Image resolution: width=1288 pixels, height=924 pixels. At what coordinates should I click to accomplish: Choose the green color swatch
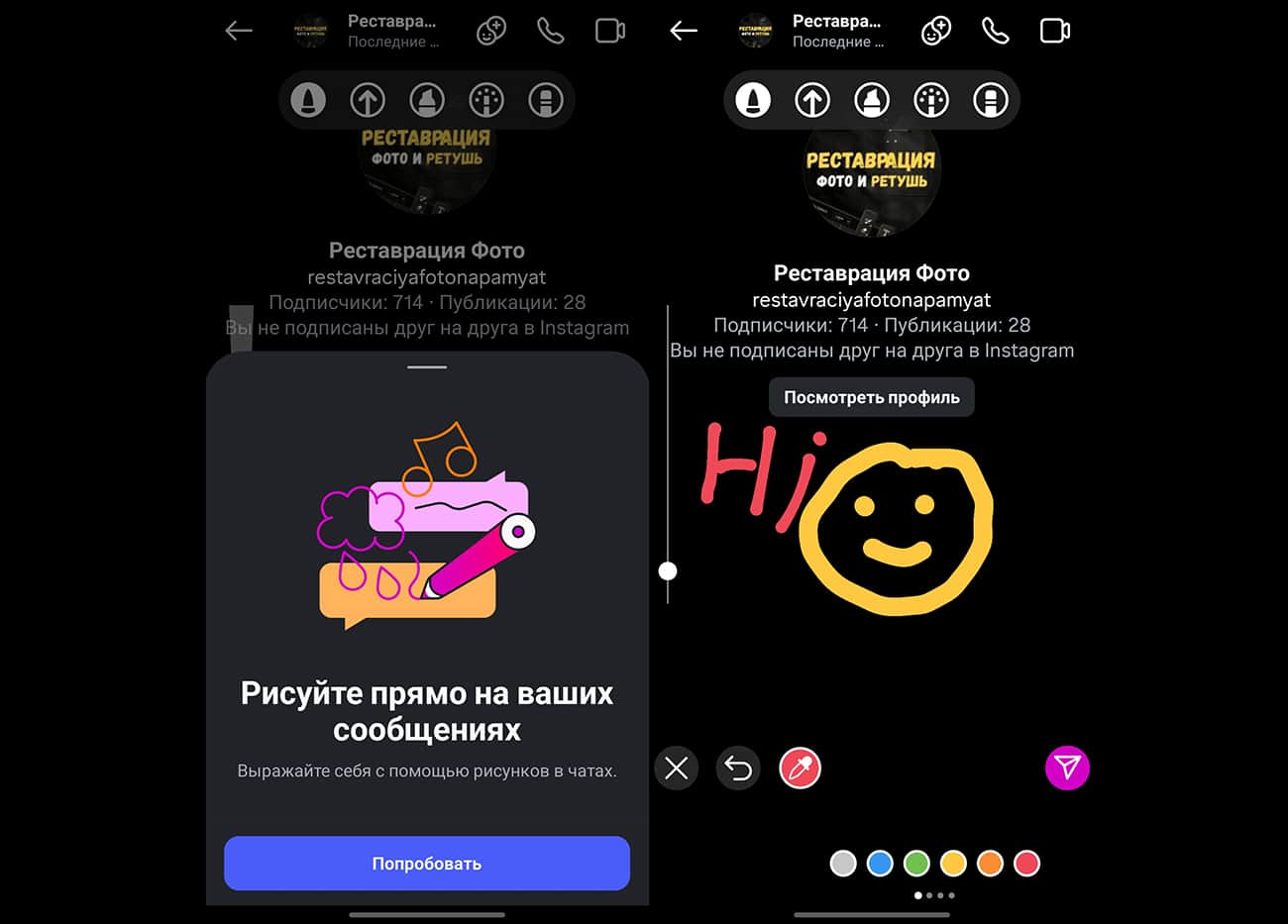916,864
